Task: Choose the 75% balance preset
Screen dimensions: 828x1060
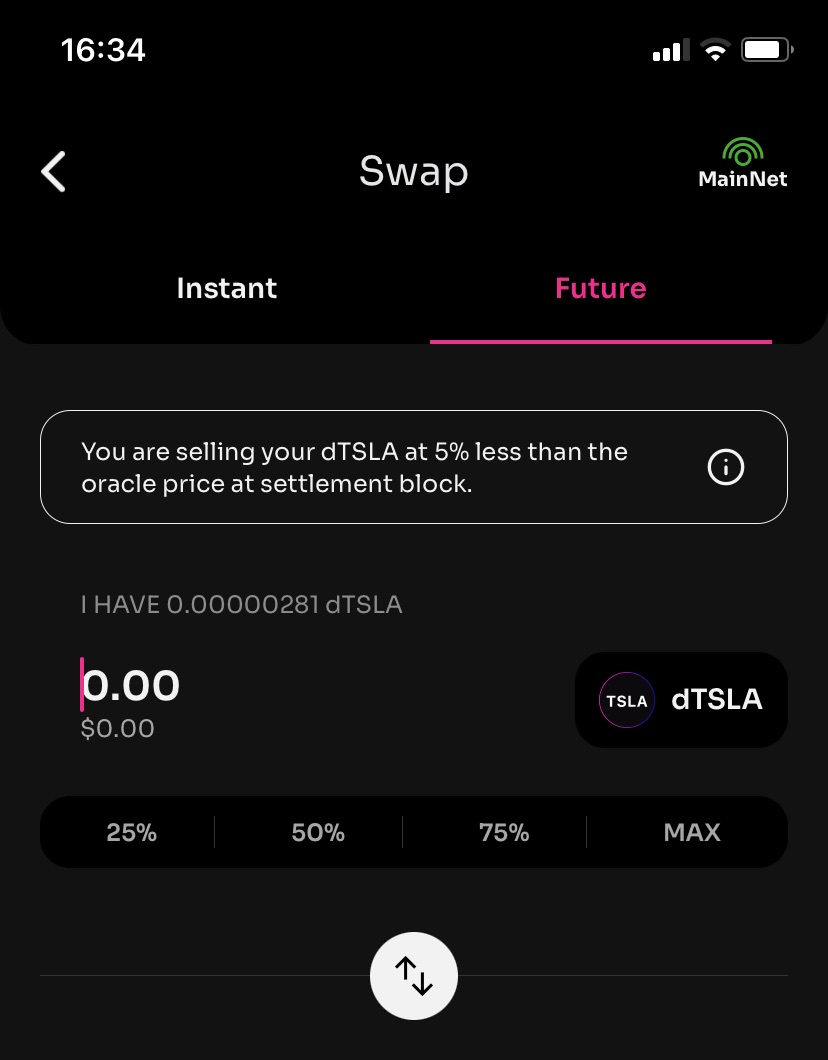Action: 504,832
